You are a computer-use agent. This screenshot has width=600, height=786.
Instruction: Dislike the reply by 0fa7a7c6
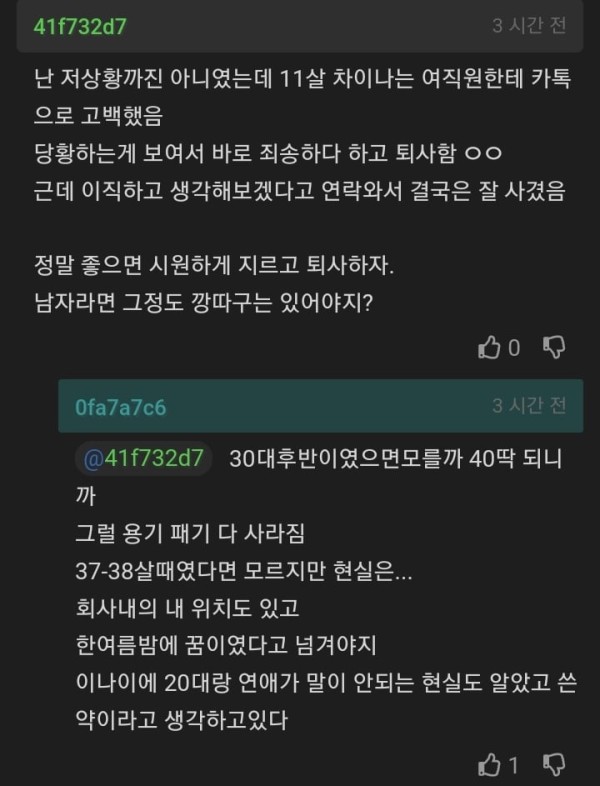tap(553, 765)
